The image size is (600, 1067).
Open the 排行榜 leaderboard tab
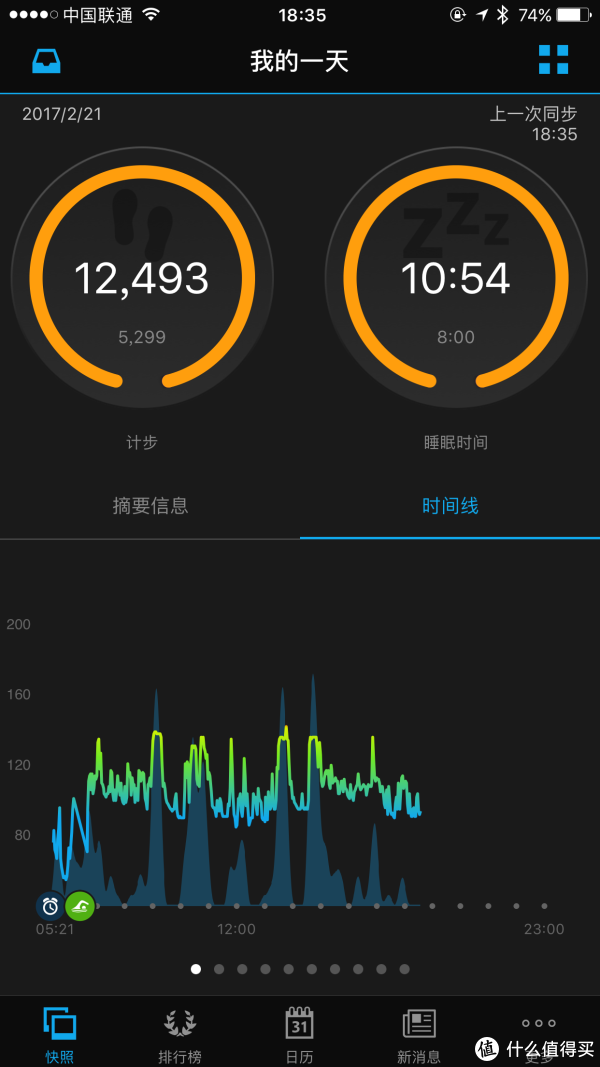(180, 1034)
